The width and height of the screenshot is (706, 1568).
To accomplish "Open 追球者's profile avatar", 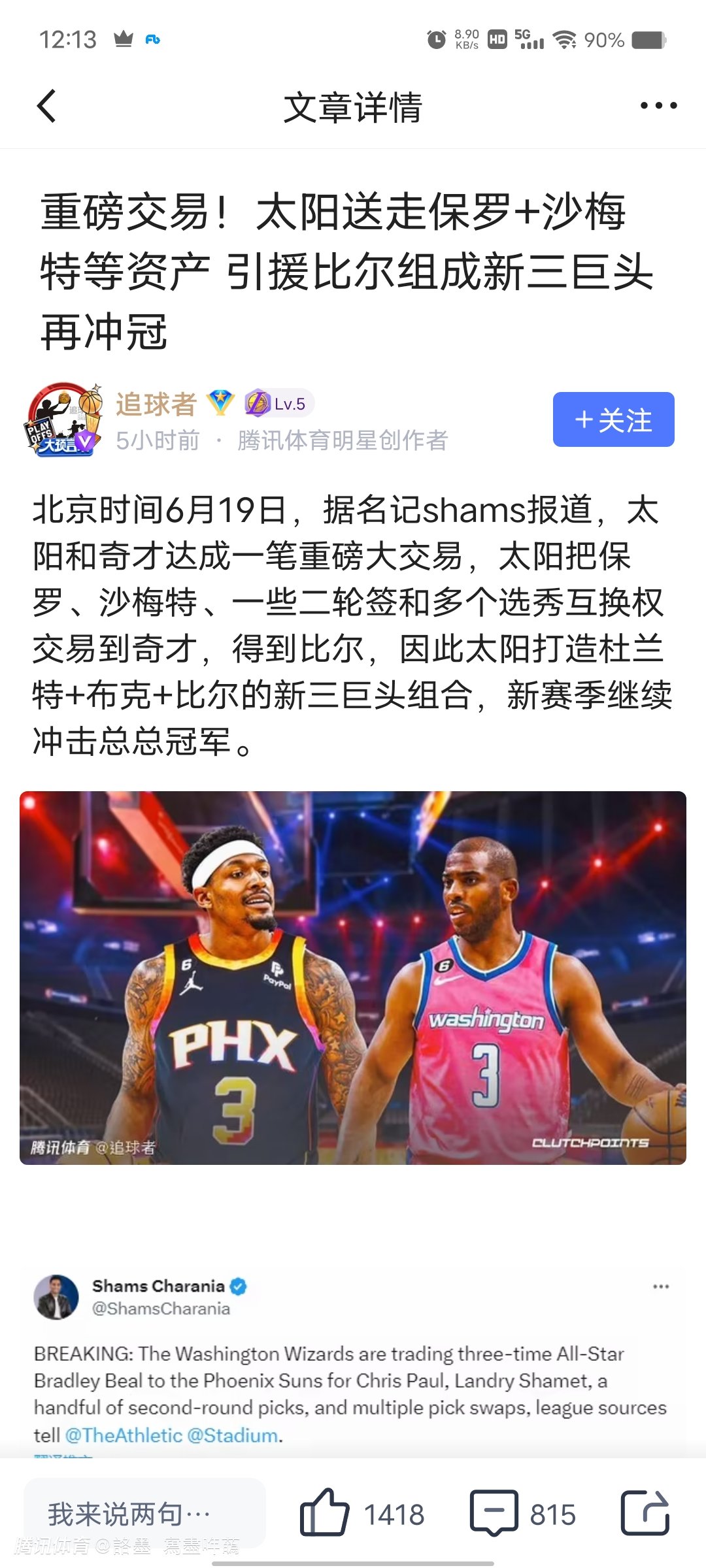I will point(64,419).
